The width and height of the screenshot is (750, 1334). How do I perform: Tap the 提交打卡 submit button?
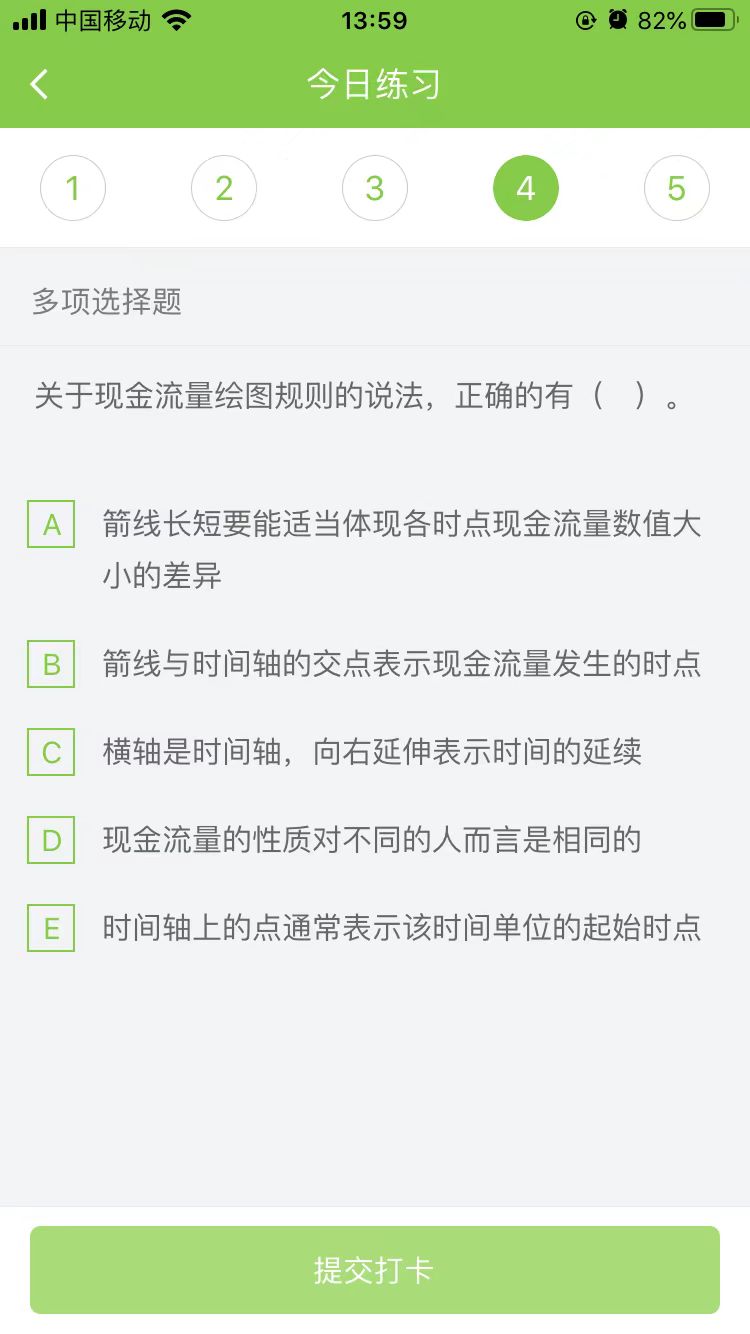375,1270
